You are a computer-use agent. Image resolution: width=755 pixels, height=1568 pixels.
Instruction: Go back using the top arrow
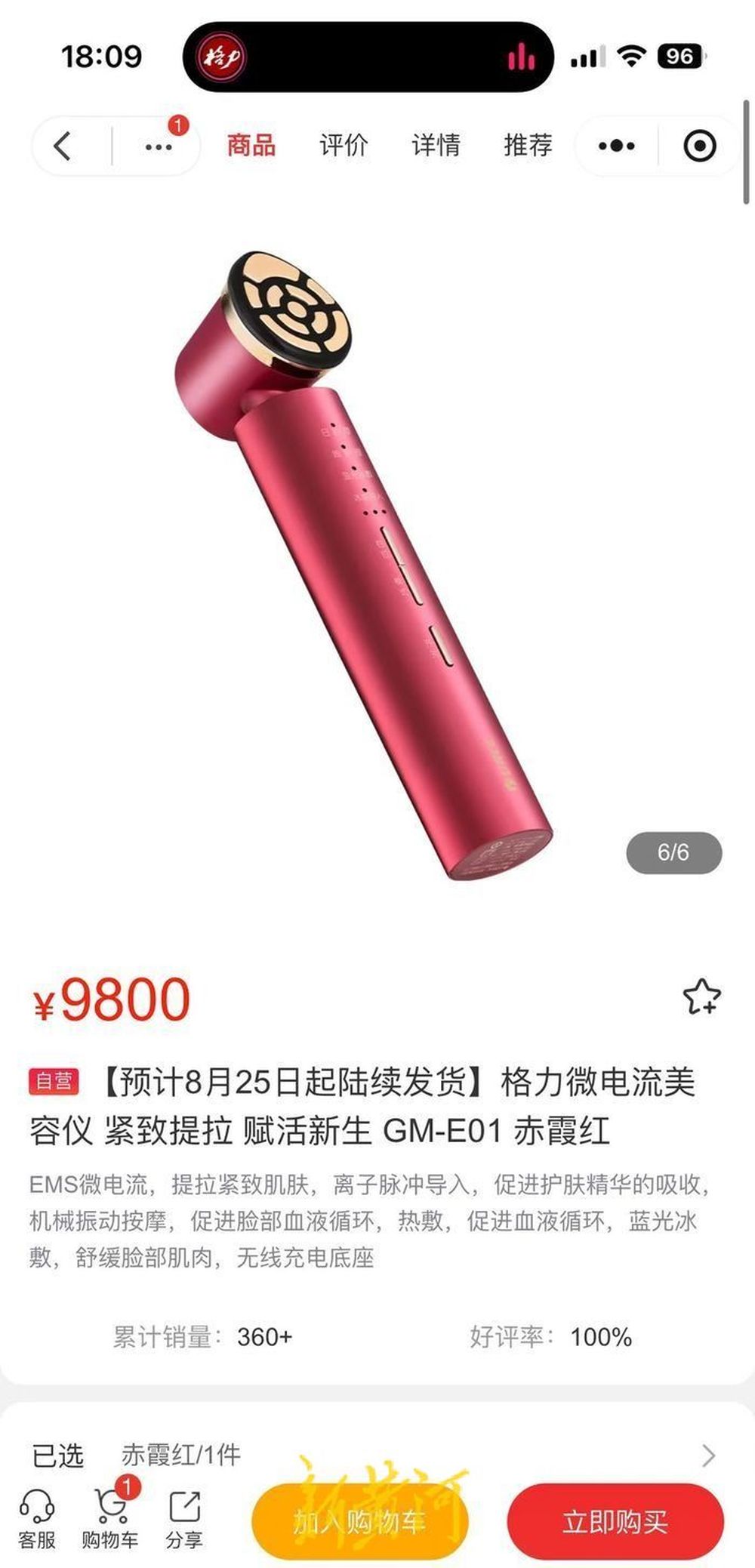63,146
